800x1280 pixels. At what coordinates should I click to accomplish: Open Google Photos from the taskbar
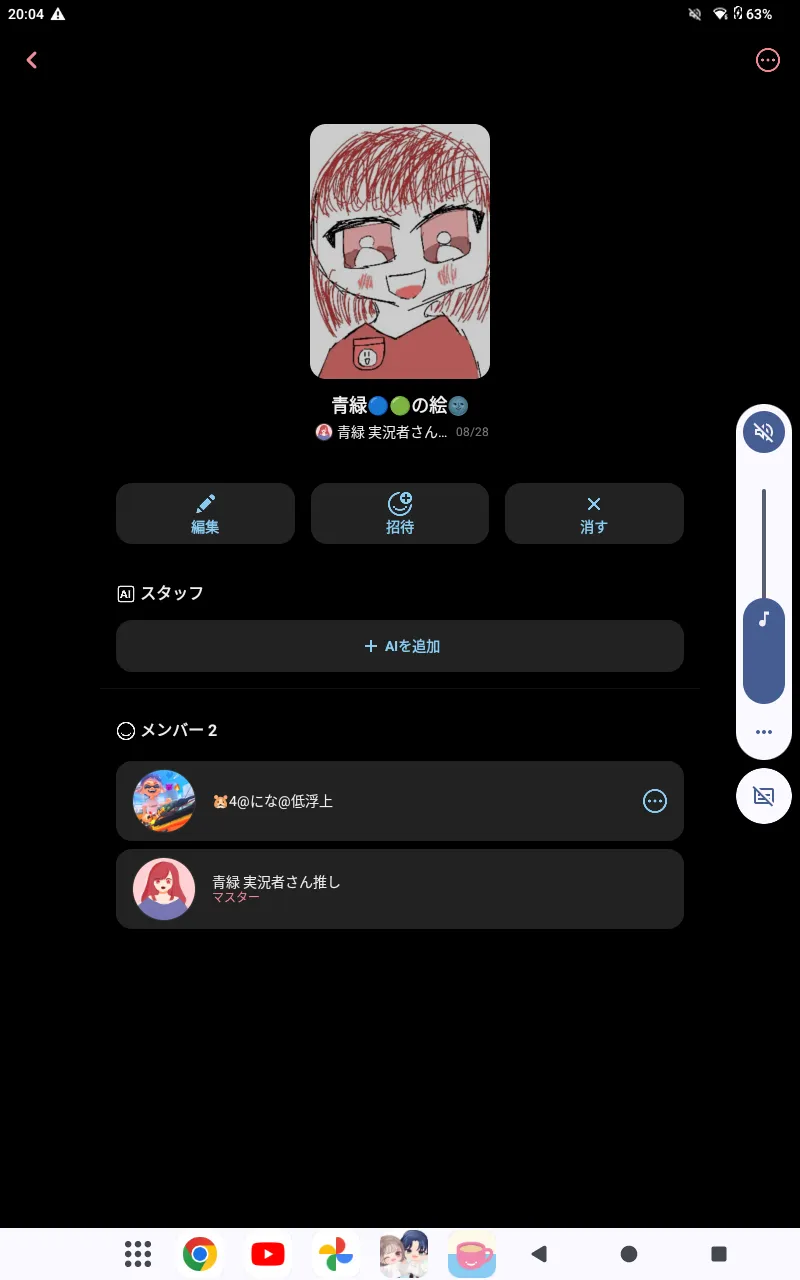(335, 1254)
